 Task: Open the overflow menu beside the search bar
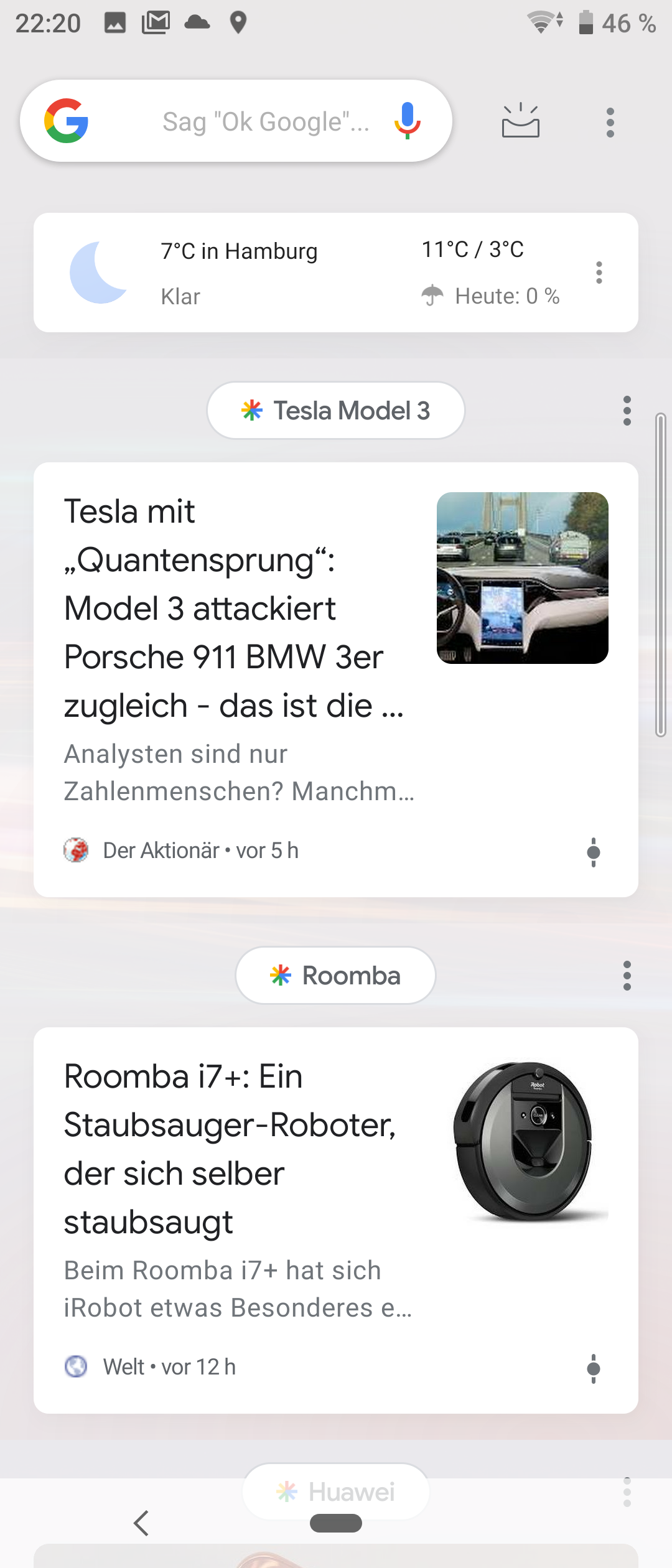(610, 122)
